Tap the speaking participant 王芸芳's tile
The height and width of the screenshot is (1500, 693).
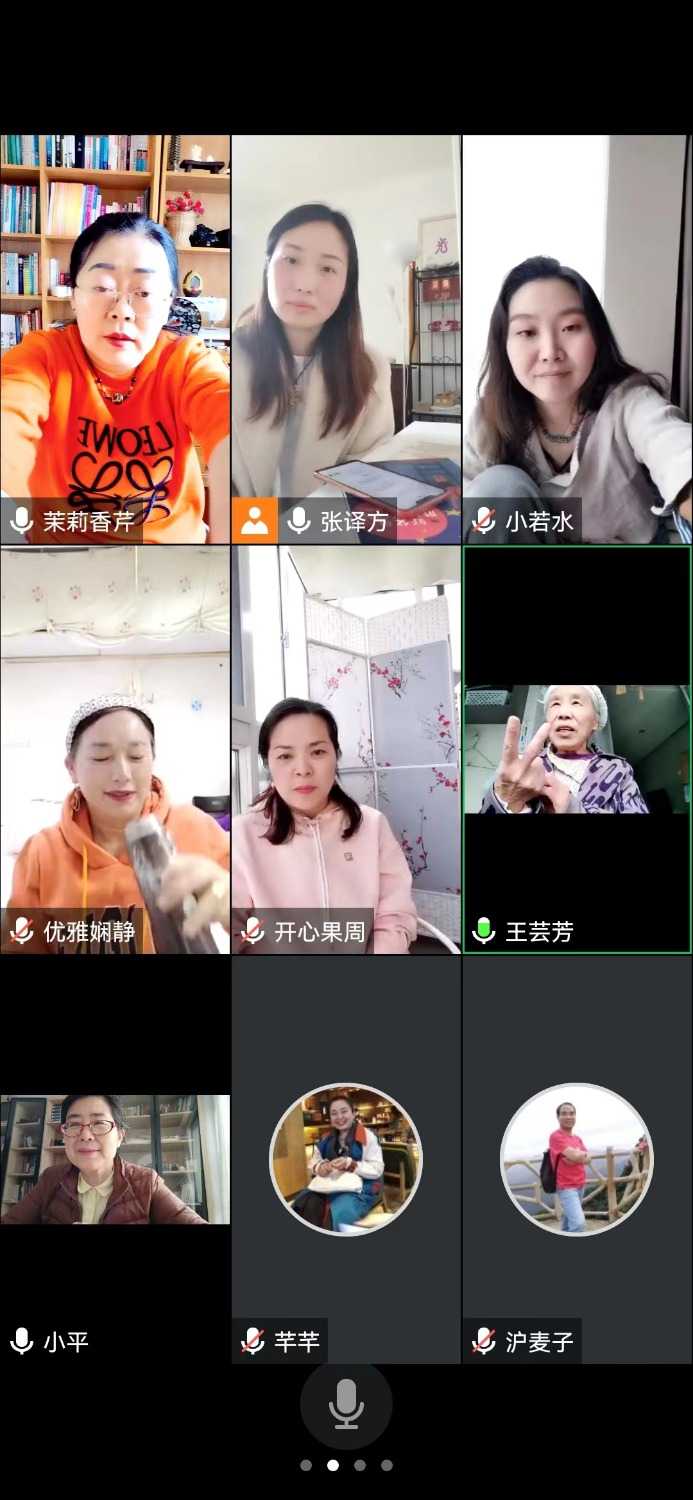click(x=577, y=749)
